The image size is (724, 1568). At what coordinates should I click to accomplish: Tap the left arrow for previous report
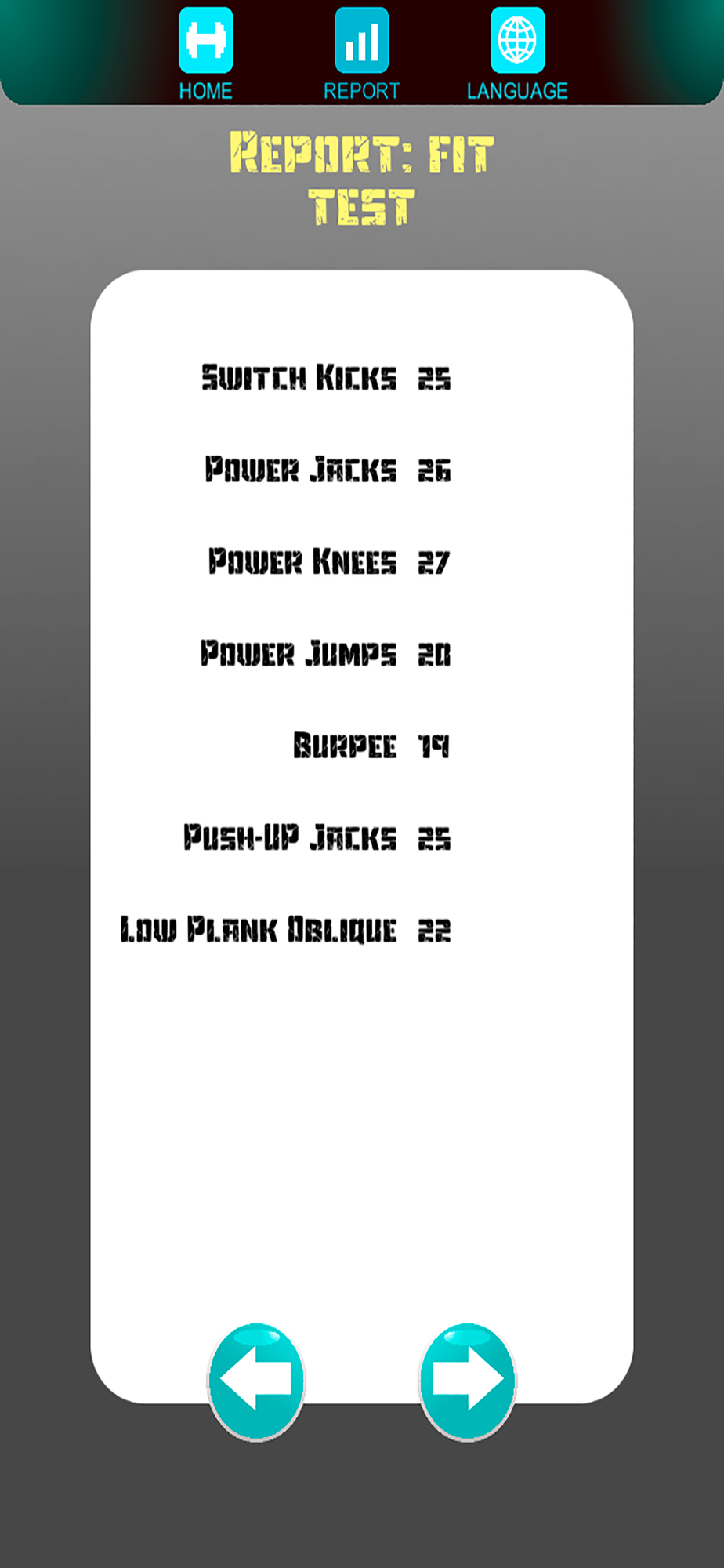256,1381
